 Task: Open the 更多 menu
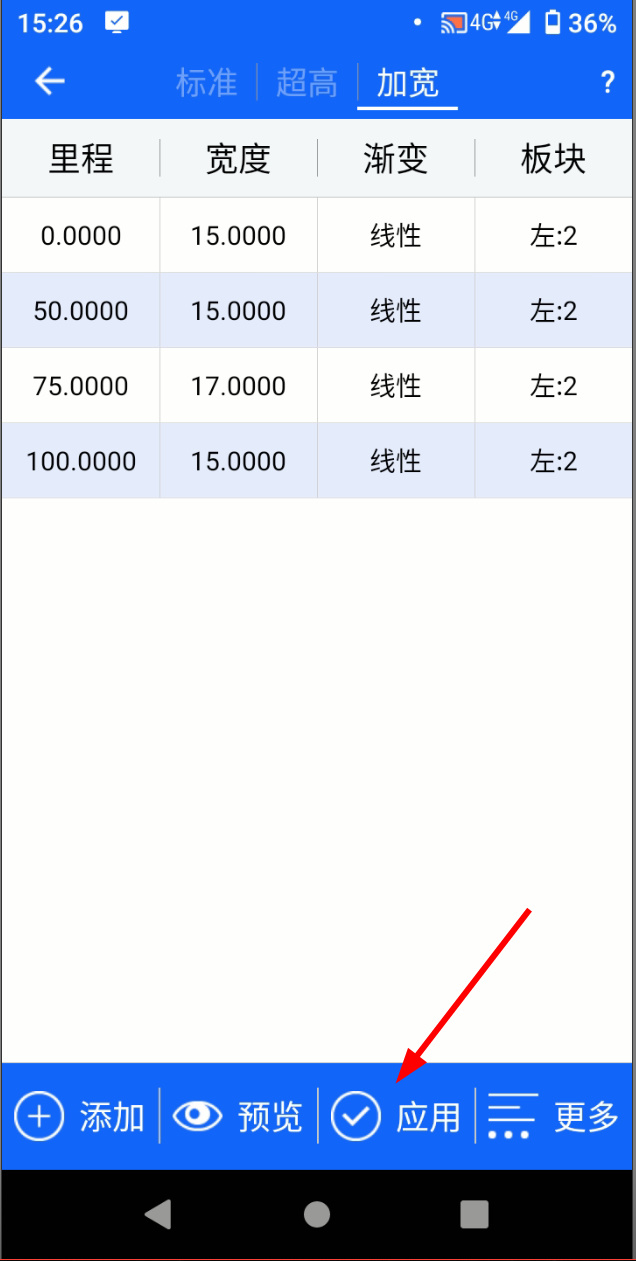[554, 1116]
